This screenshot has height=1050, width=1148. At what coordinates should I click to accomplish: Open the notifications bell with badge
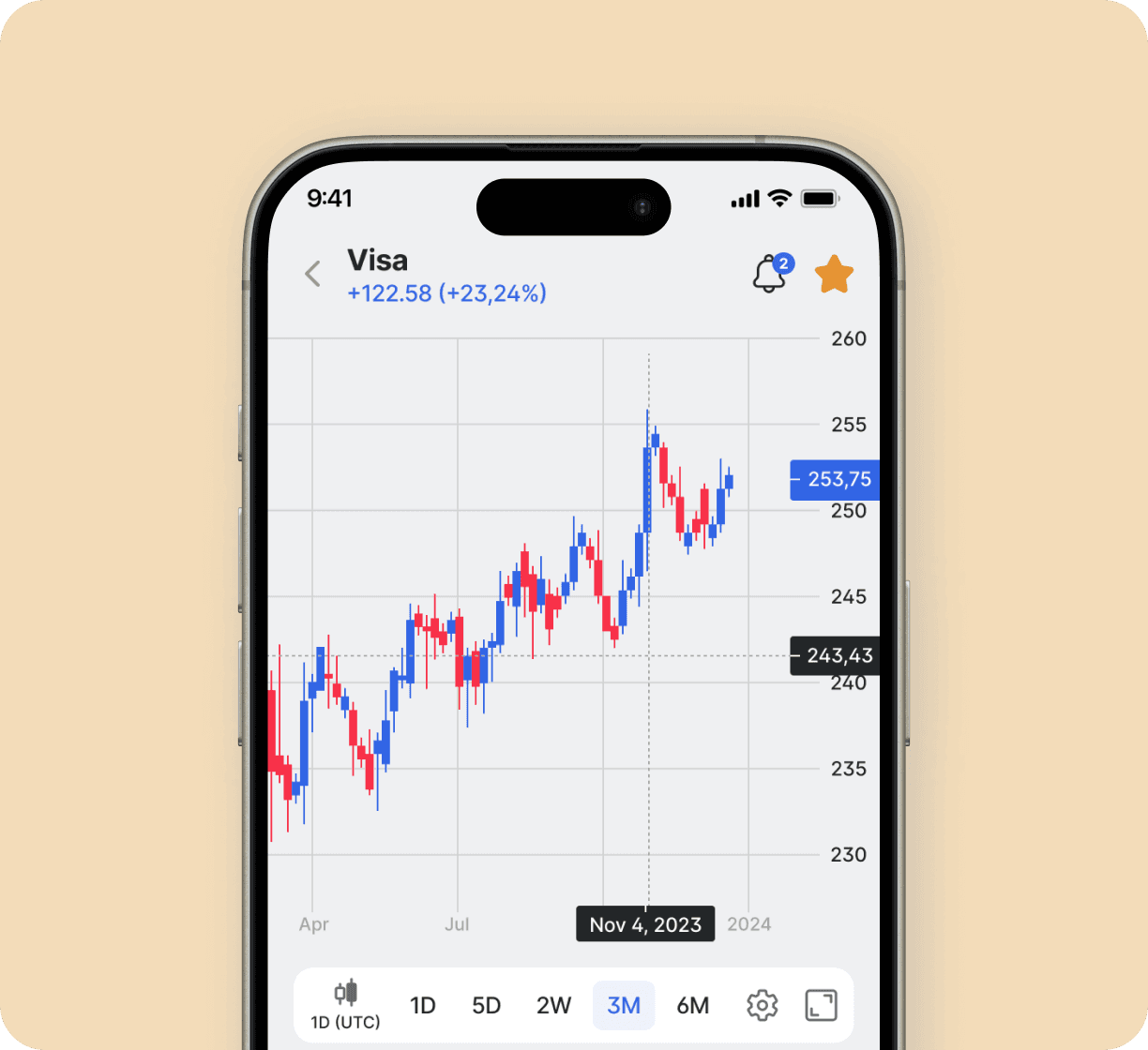[770, 274]
